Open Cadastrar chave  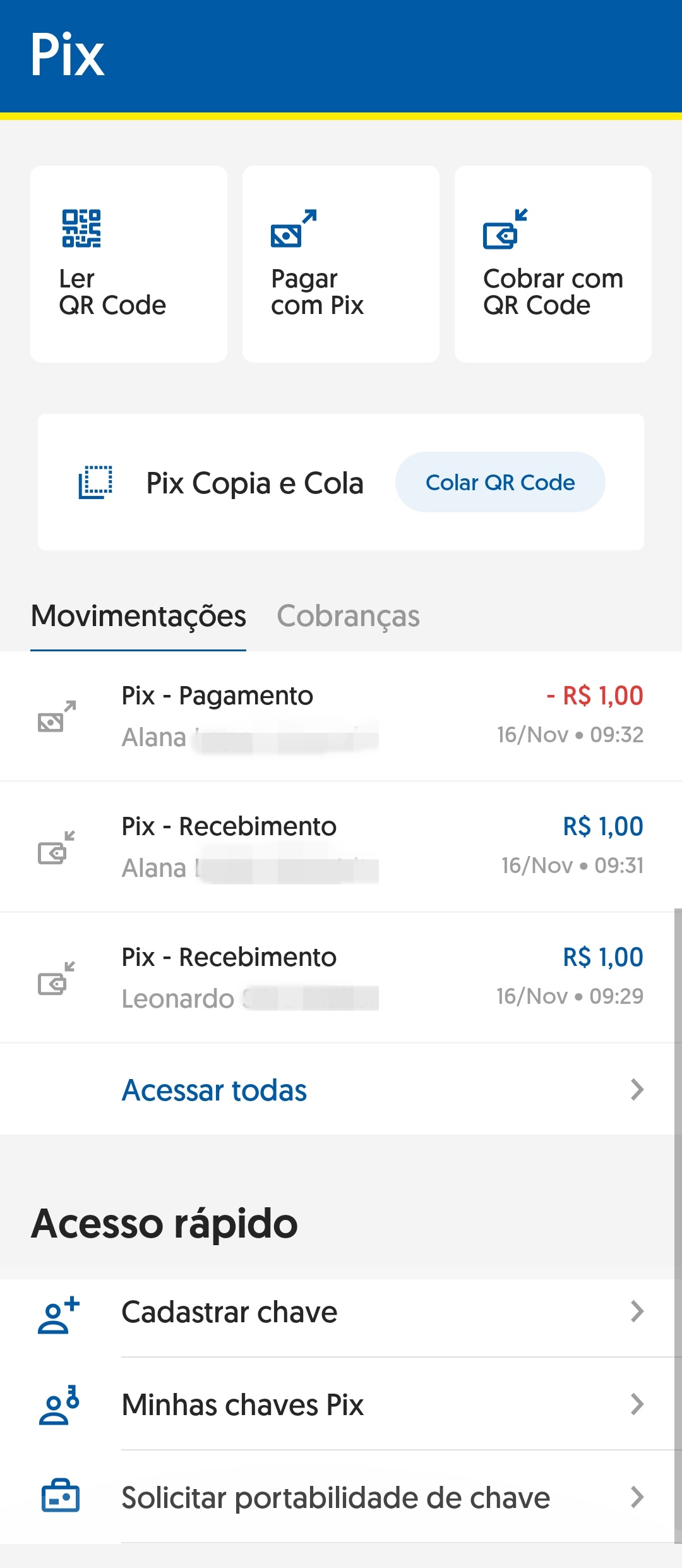coord(341,1312)
